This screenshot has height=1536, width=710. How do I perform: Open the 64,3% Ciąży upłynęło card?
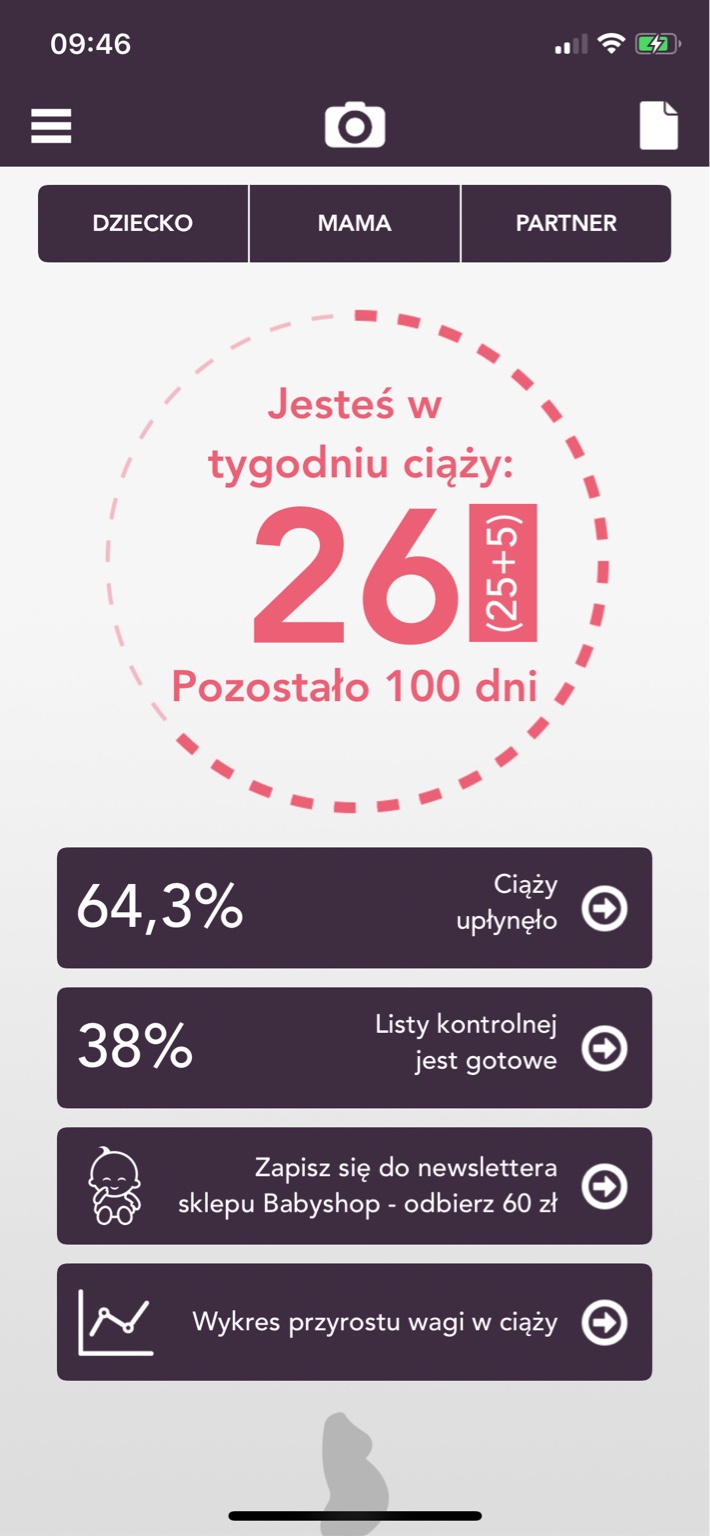354,908
